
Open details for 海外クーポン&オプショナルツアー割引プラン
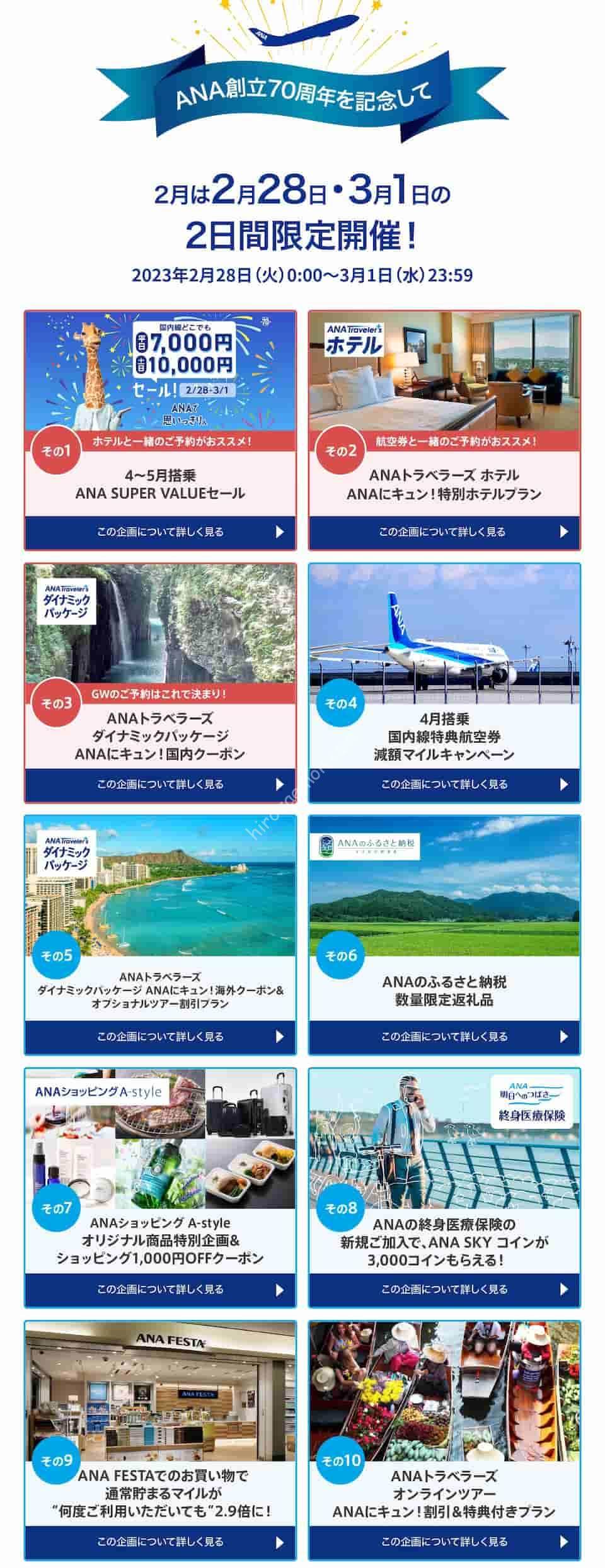(160, 1037)
